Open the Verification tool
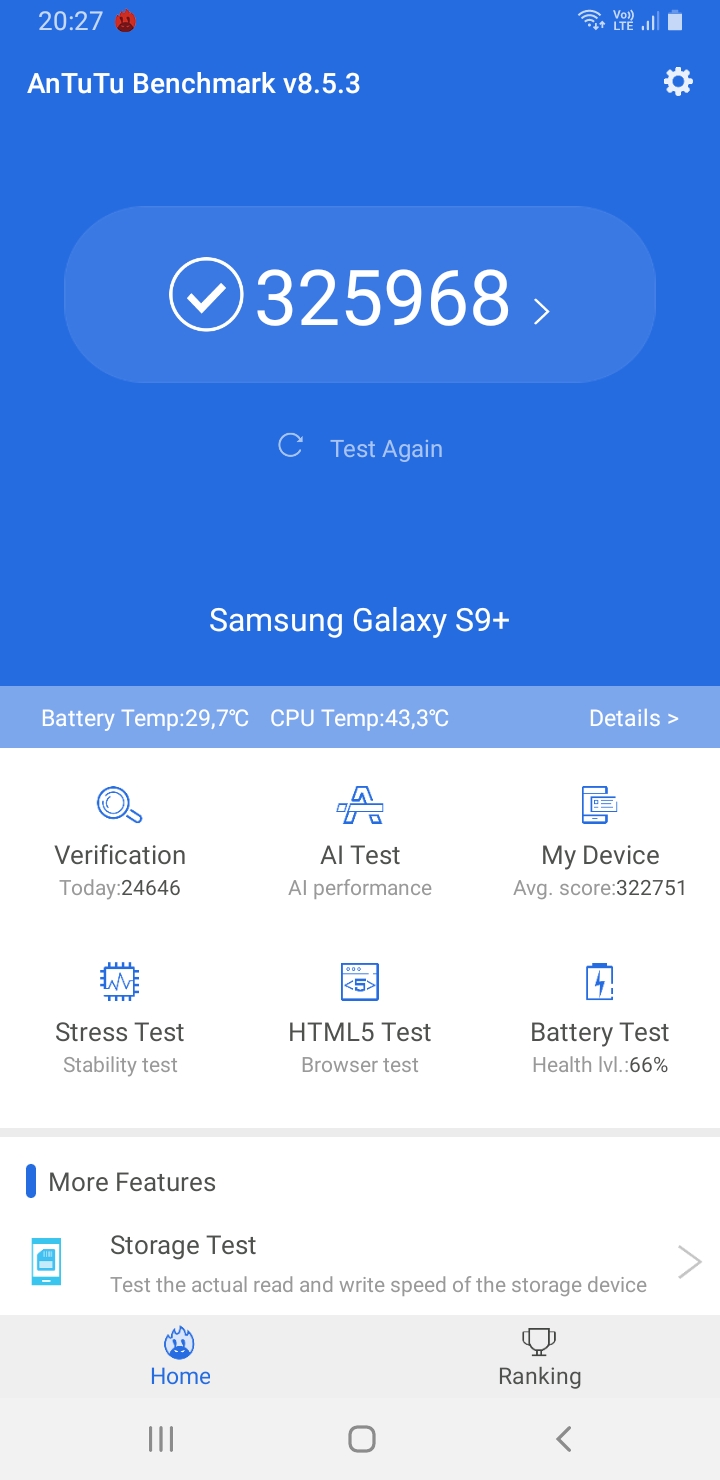 120,841
